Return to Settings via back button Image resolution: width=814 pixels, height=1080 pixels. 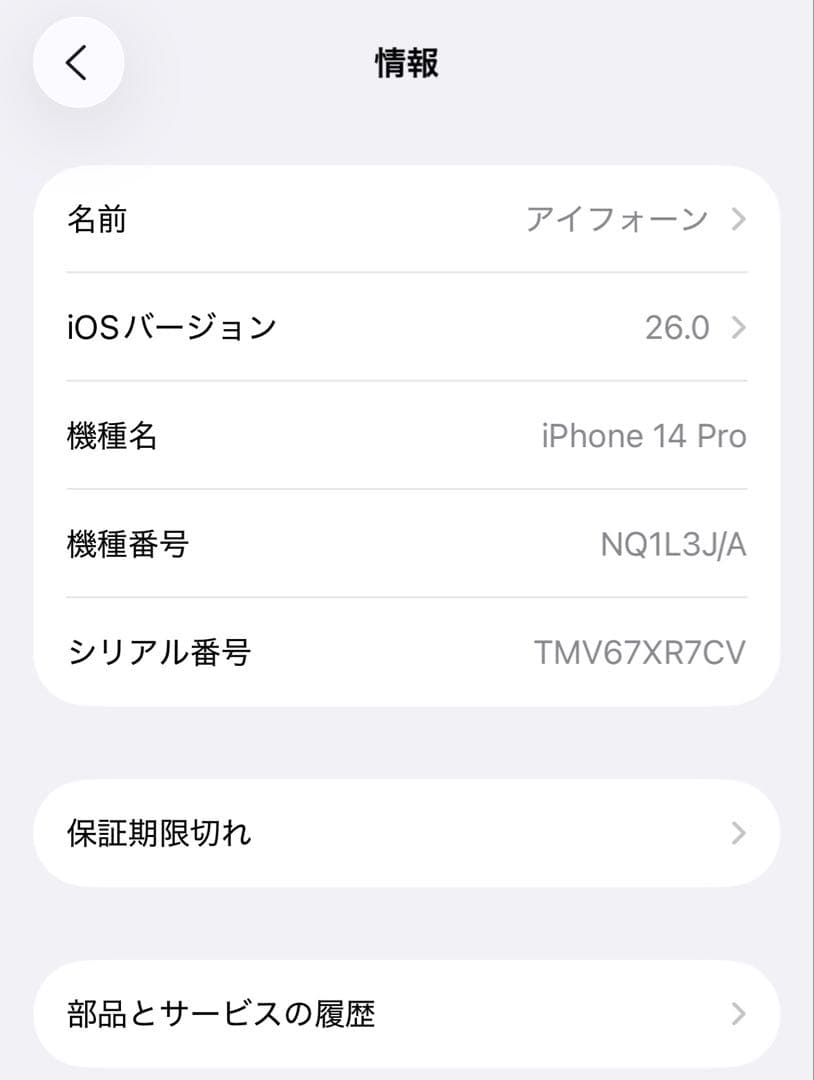[x=78, y=62]
